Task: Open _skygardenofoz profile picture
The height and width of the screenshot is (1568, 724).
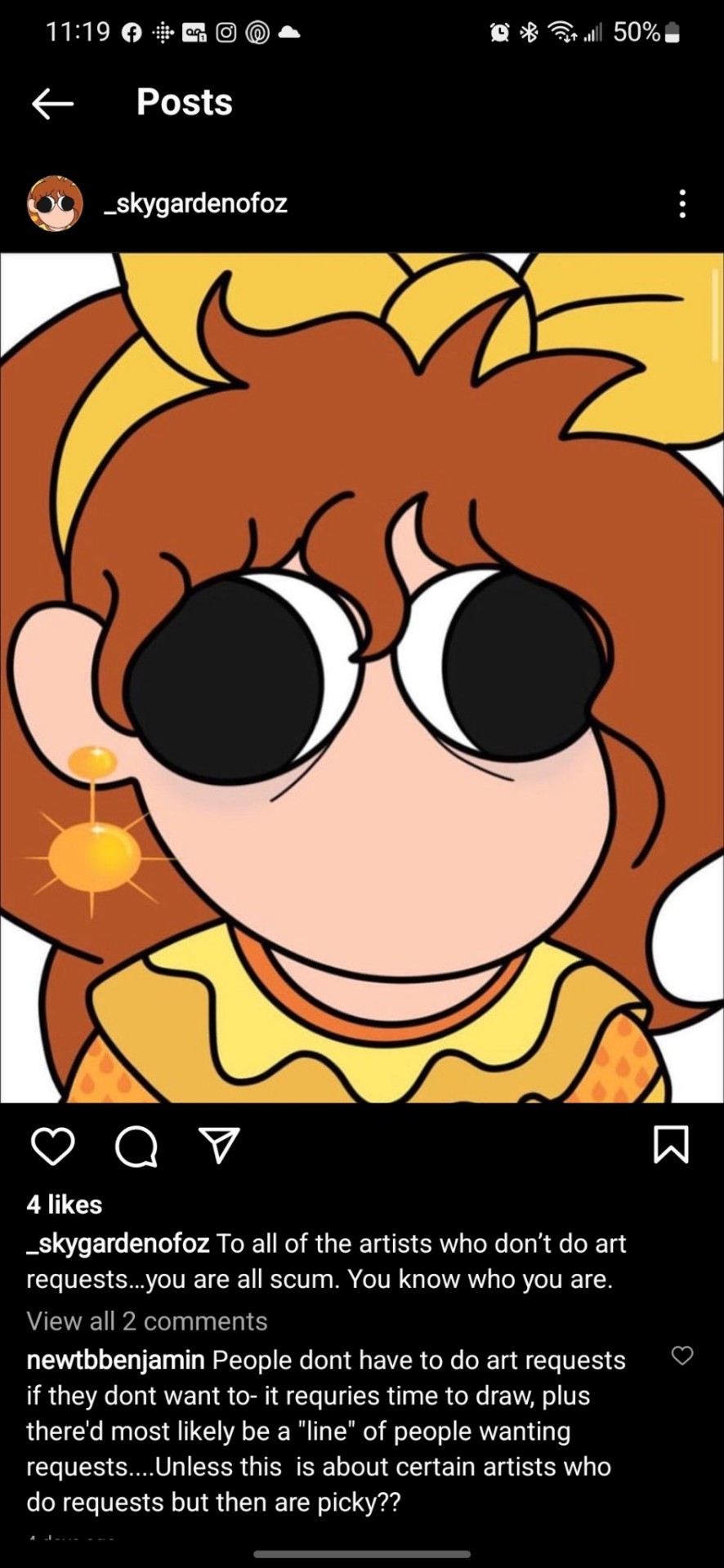Action: tap(55, 203)
